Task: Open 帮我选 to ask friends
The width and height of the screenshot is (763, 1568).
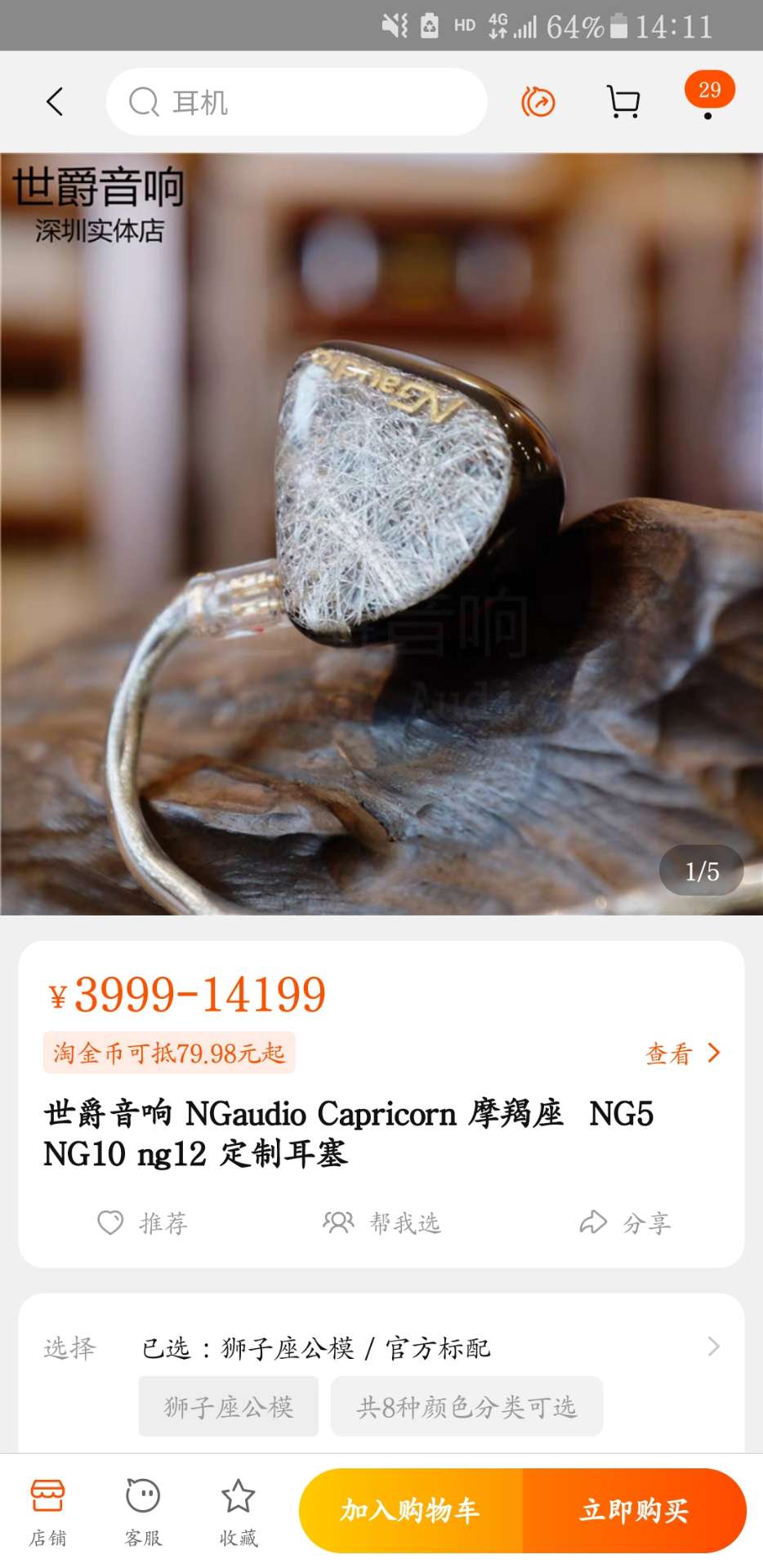Action: pos(381,1223)
